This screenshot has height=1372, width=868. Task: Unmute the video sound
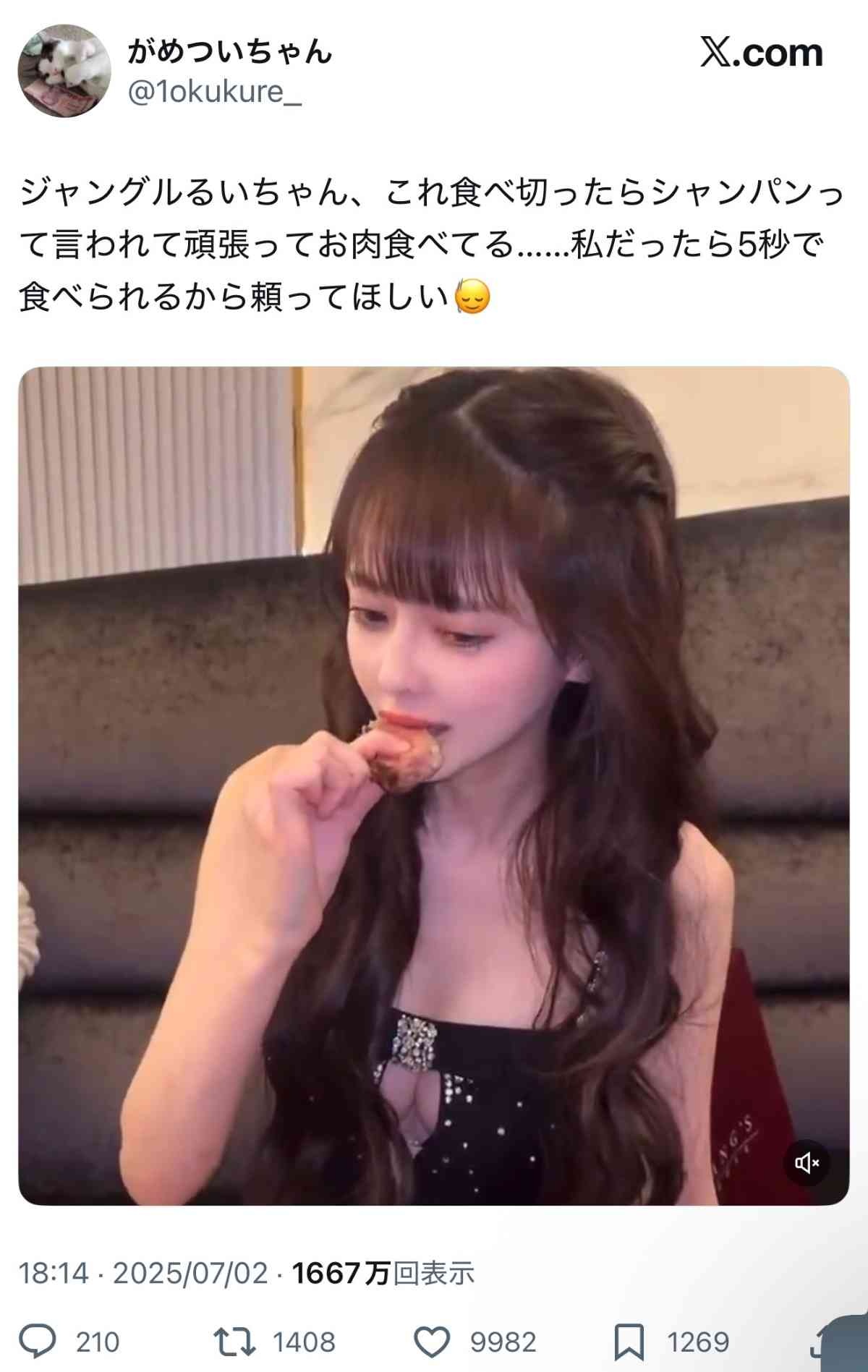[x=807, y=1163]
